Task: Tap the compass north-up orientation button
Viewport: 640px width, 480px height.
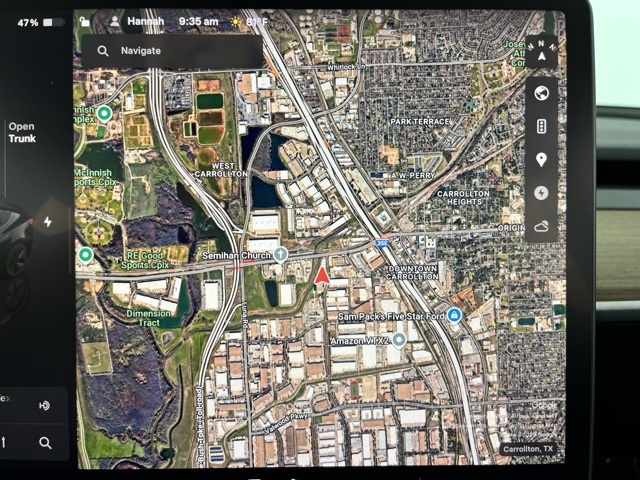Action: (x=541, y=50)
